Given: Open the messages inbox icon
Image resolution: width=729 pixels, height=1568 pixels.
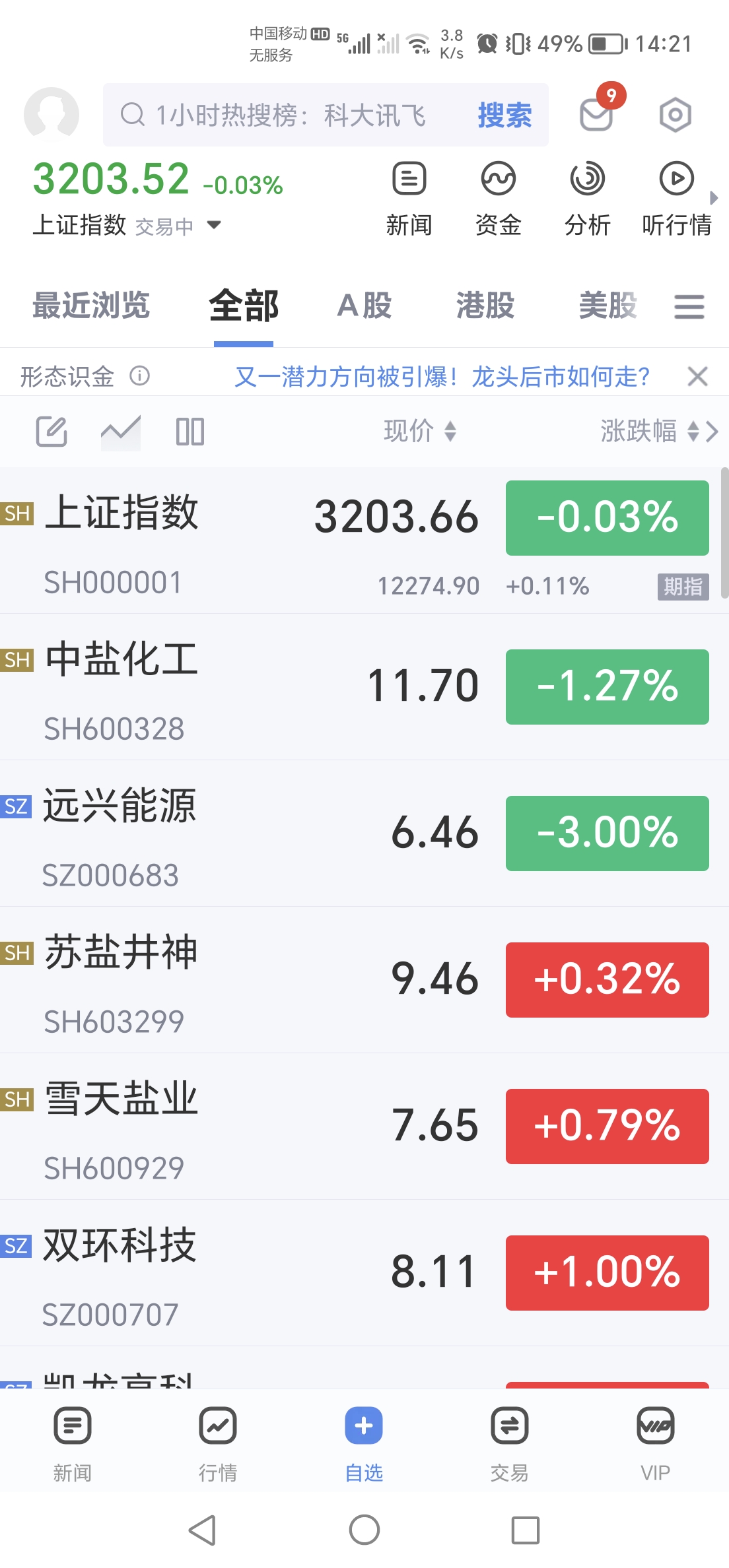Looking at the screenshot, I should (596, 115).
